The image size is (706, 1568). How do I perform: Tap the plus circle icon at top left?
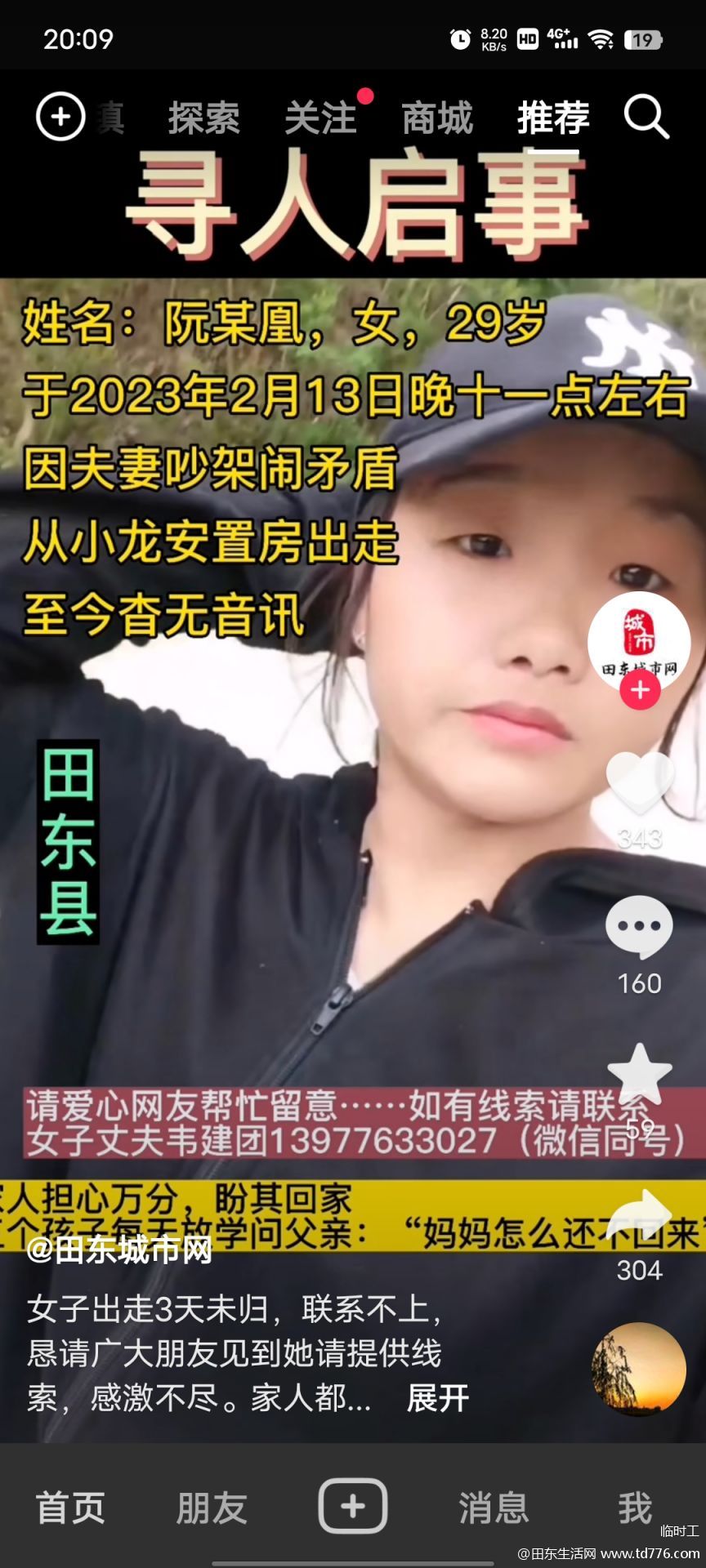(x=60, y=117)
